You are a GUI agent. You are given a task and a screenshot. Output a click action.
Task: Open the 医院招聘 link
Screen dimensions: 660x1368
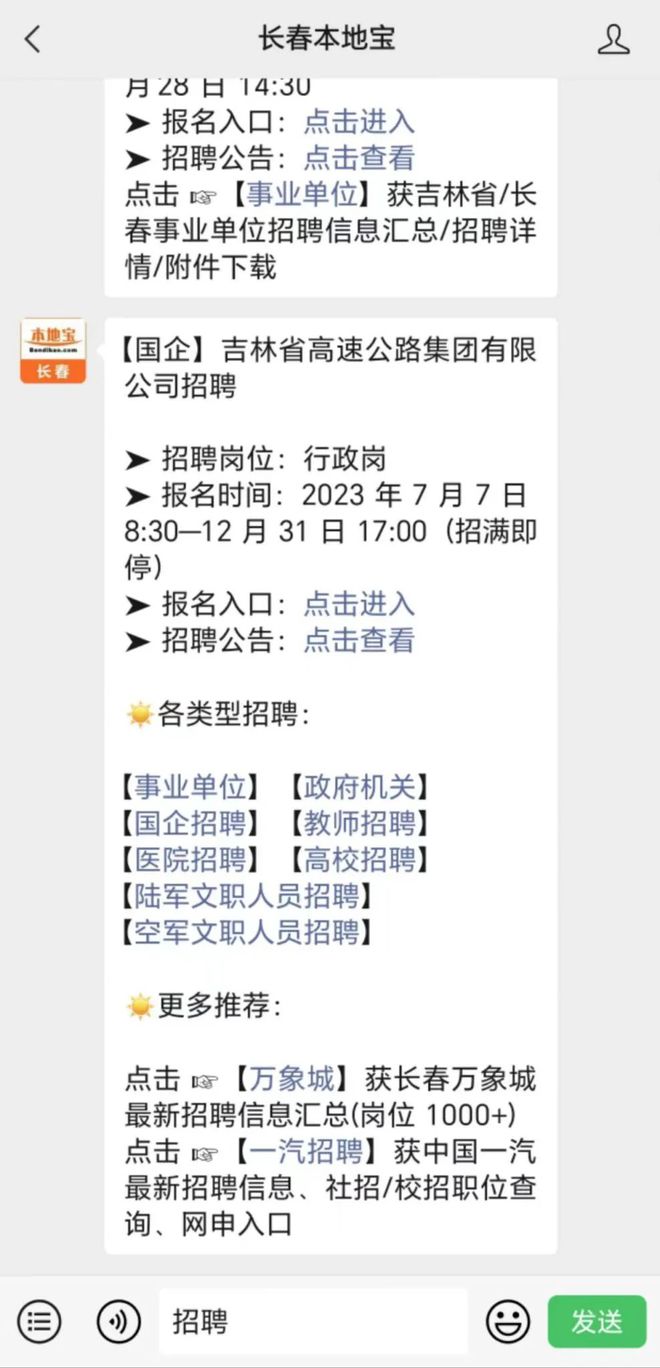coord(190,859)
